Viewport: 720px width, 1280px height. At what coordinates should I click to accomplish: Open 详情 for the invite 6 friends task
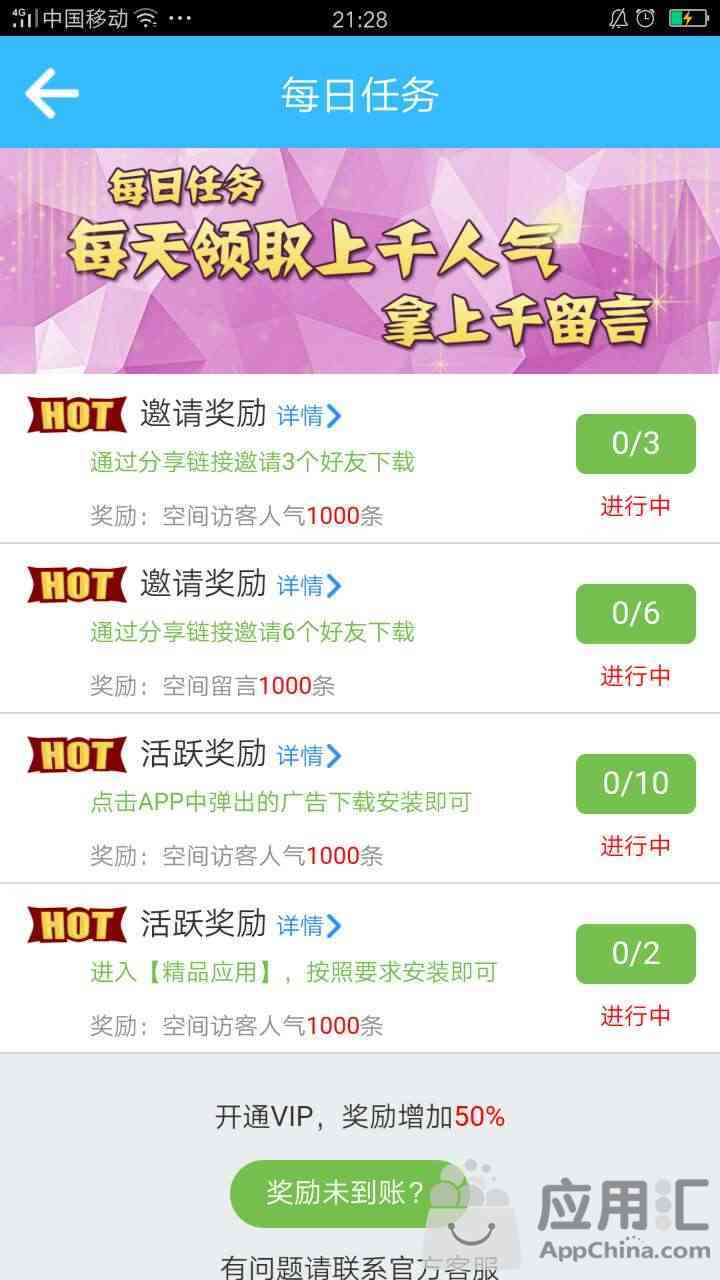309,585
